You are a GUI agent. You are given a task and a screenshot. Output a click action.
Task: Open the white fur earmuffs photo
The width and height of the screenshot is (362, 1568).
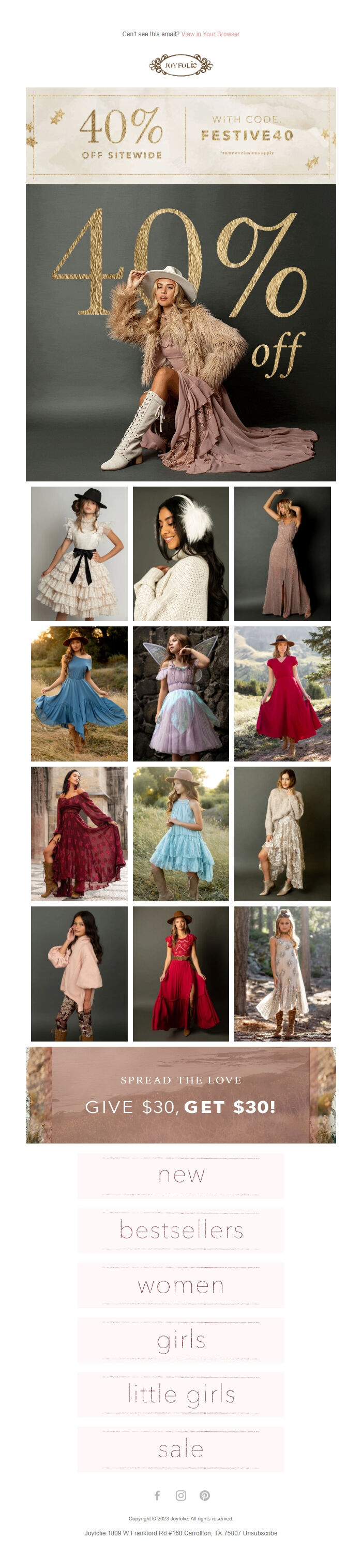tap(180, 553)
